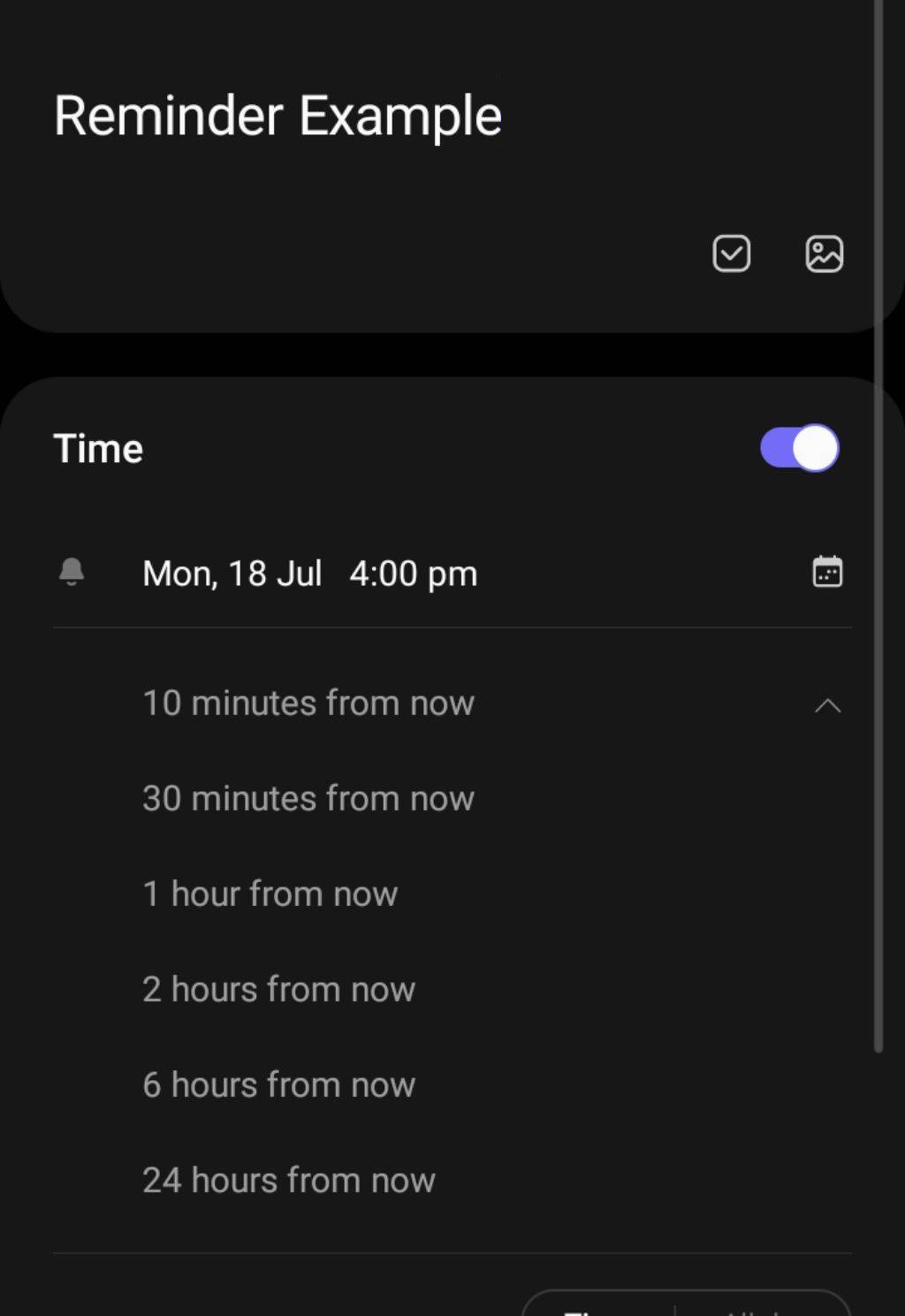Select 10 minutes from now
This screenshot has height=1316, width=905.
pyautogui.click(x=308, y=704)
